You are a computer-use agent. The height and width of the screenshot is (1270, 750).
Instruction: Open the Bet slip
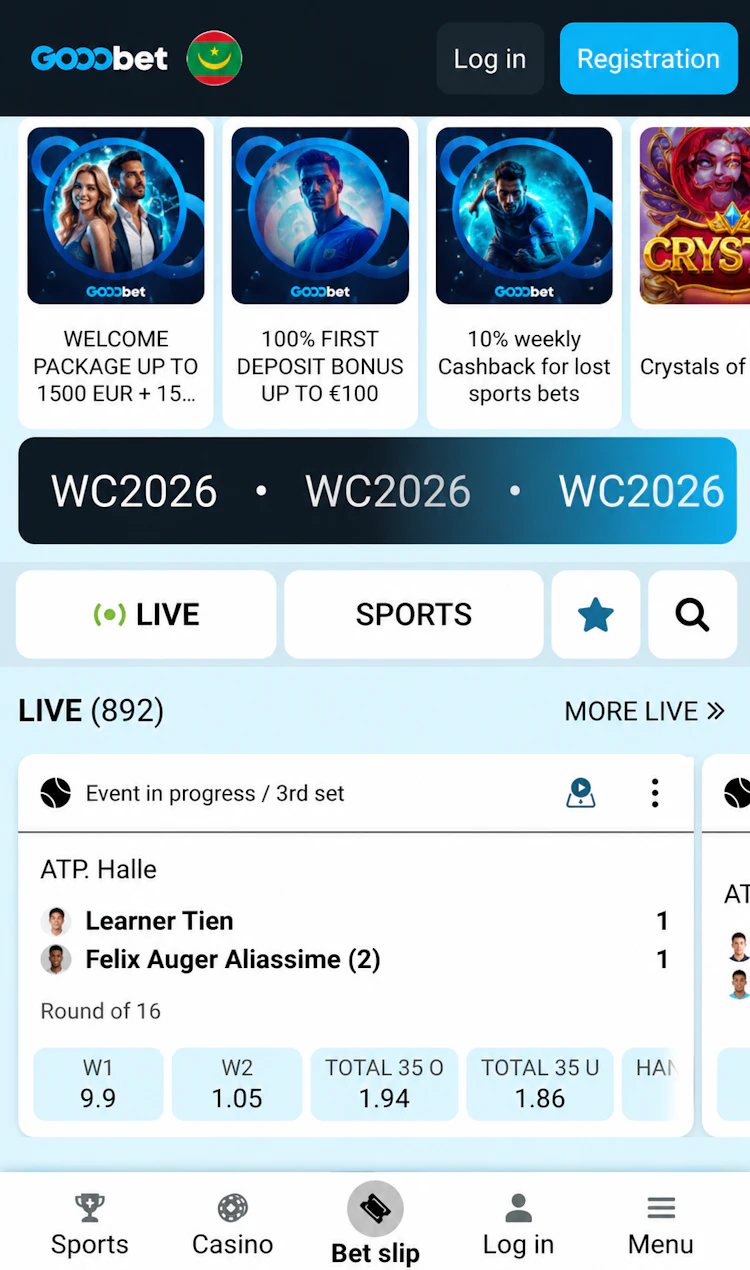pyautogui.click(x=375, y=1223)
